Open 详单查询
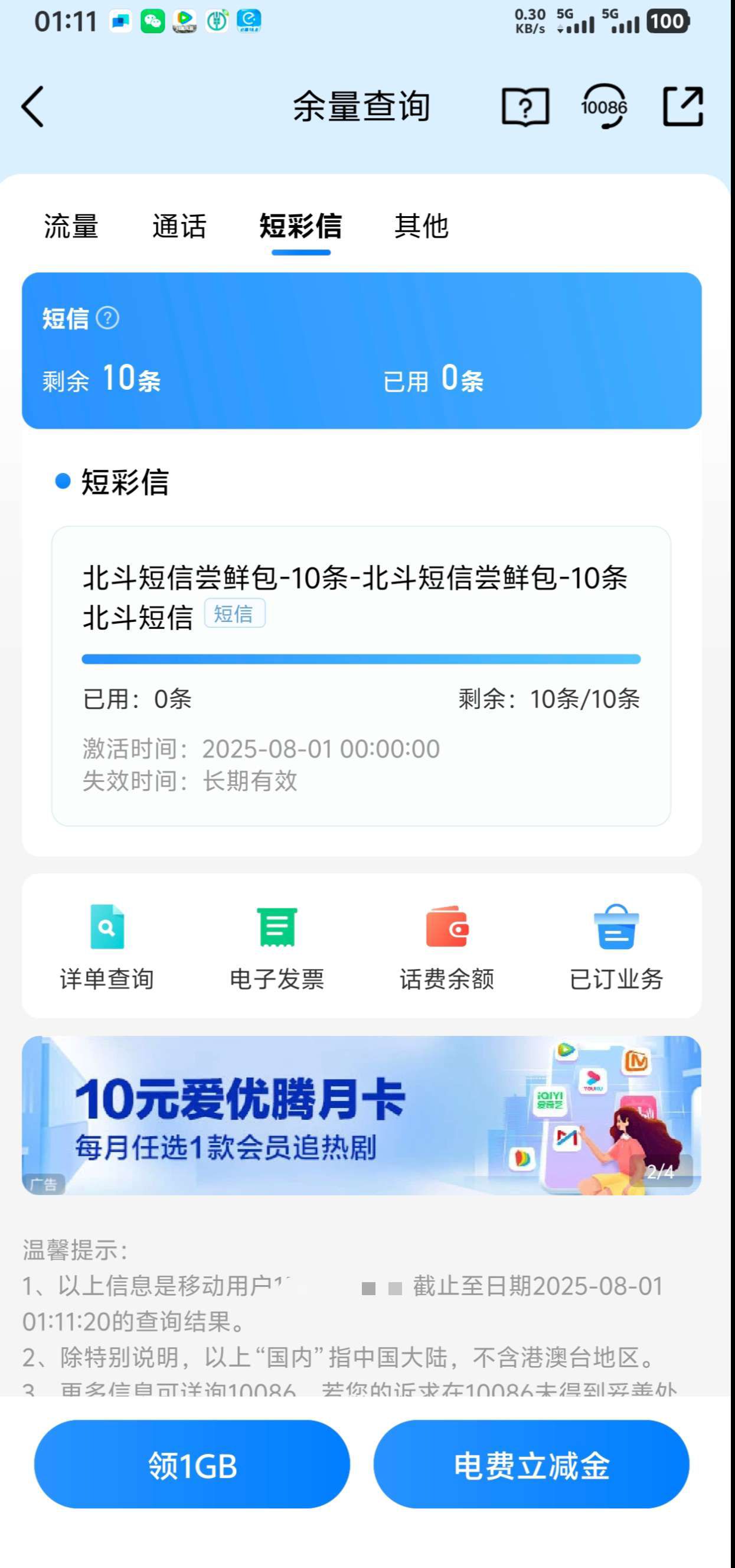 point(107,947)
